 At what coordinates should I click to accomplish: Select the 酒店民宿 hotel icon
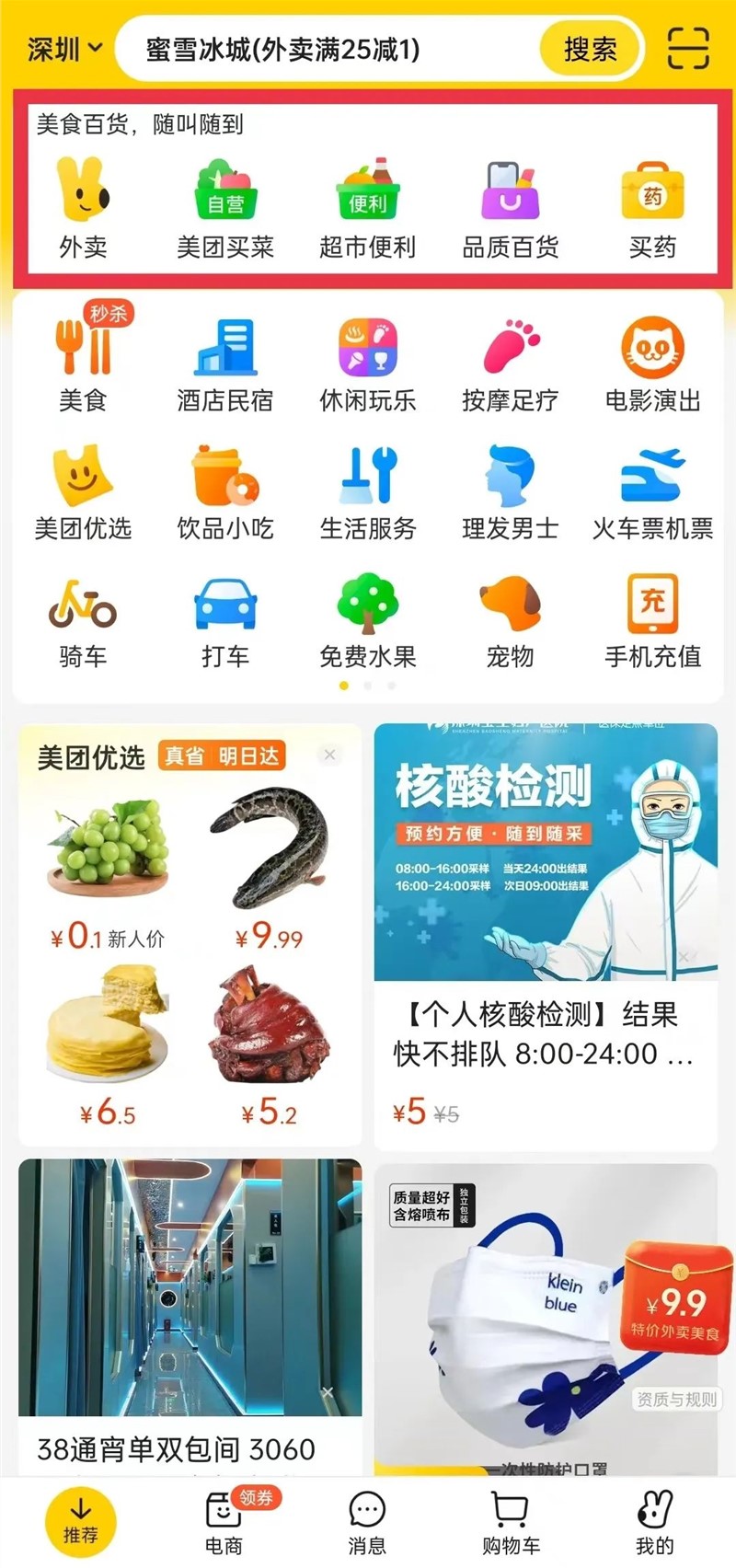pyautogui.click(x=227, y=354)
